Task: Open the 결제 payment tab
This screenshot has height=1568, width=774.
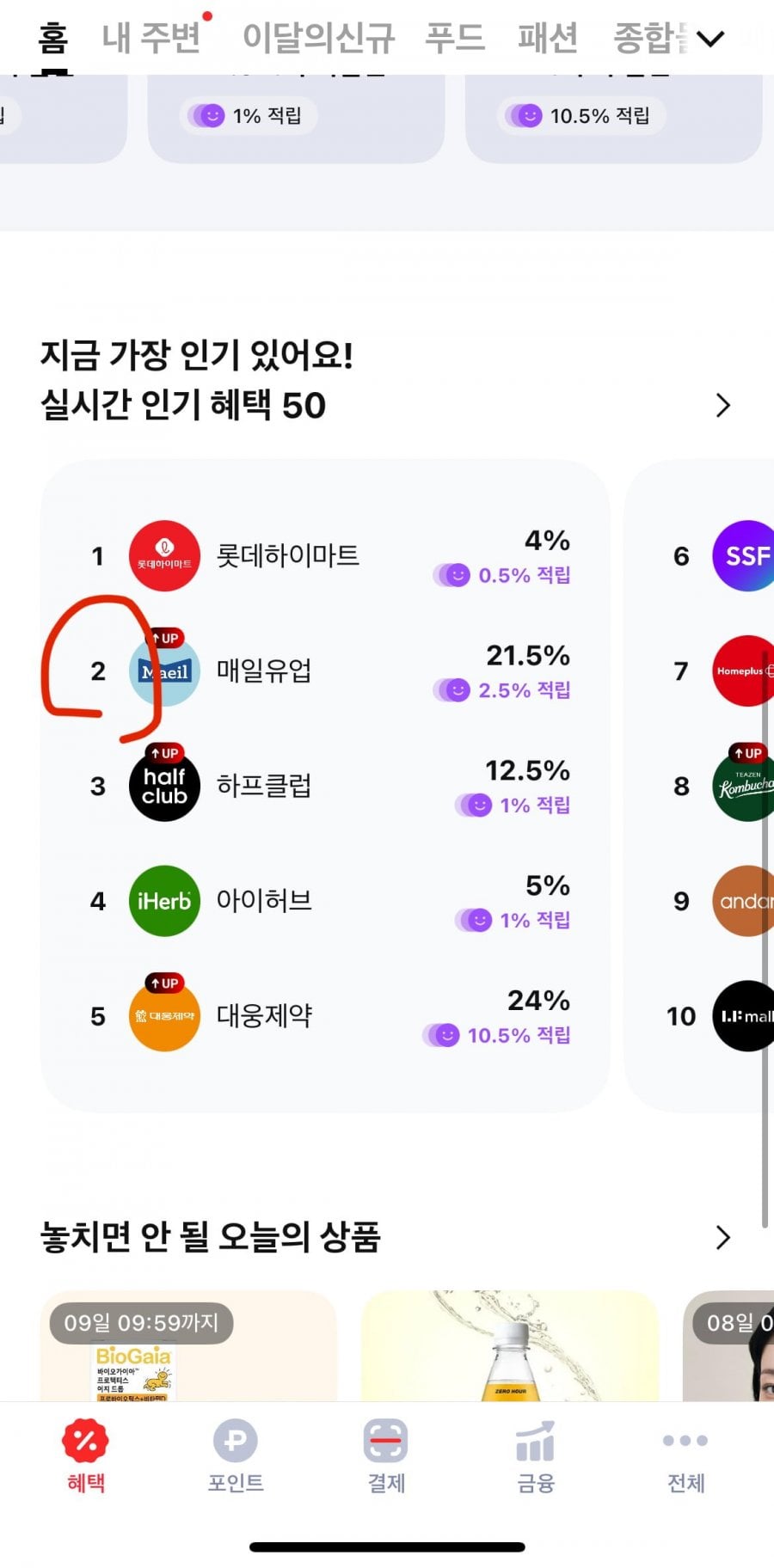Action: pos(386,1457)
